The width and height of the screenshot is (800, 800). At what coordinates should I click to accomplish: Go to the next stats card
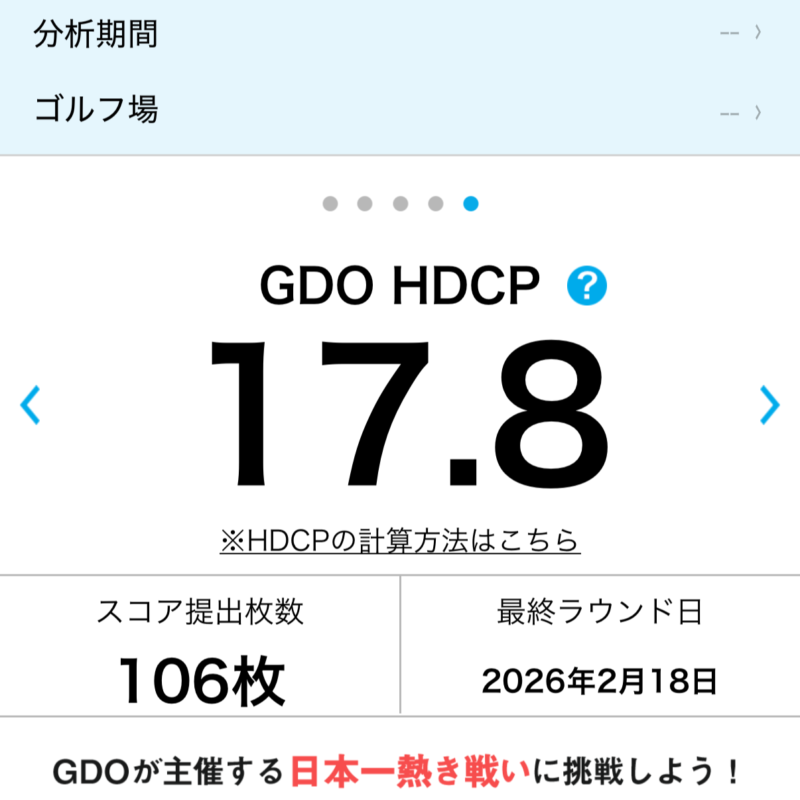pos(769,404)
